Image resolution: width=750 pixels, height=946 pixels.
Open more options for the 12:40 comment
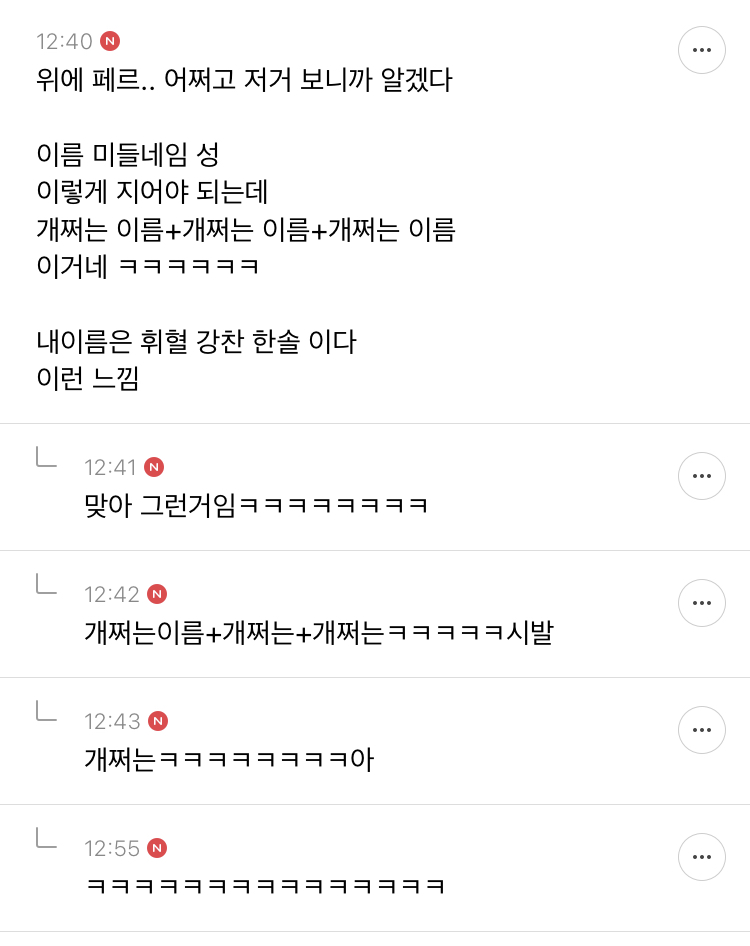pyautogui.click(x=702, y=50)
